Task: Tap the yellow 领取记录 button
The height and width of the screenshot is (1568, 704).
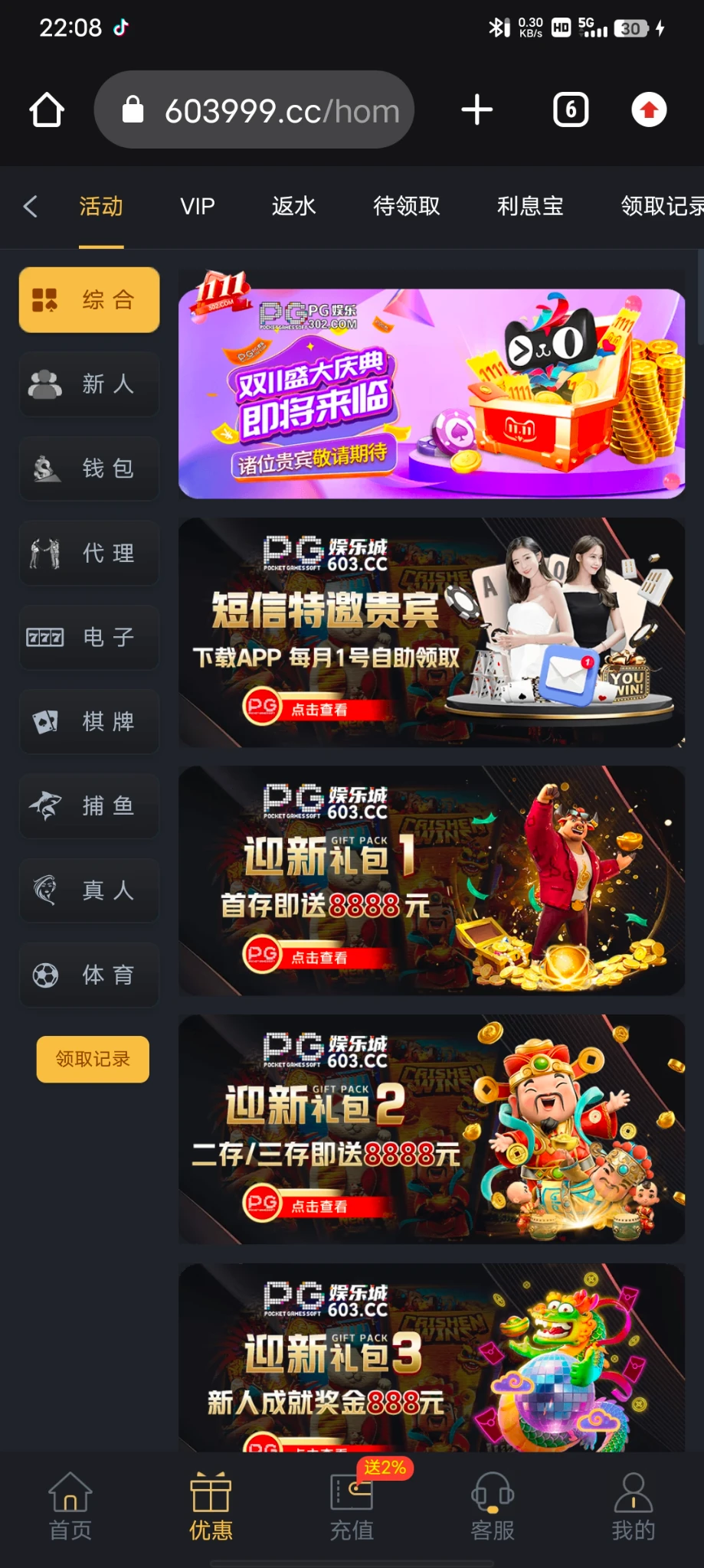Action: [93, 1059]
